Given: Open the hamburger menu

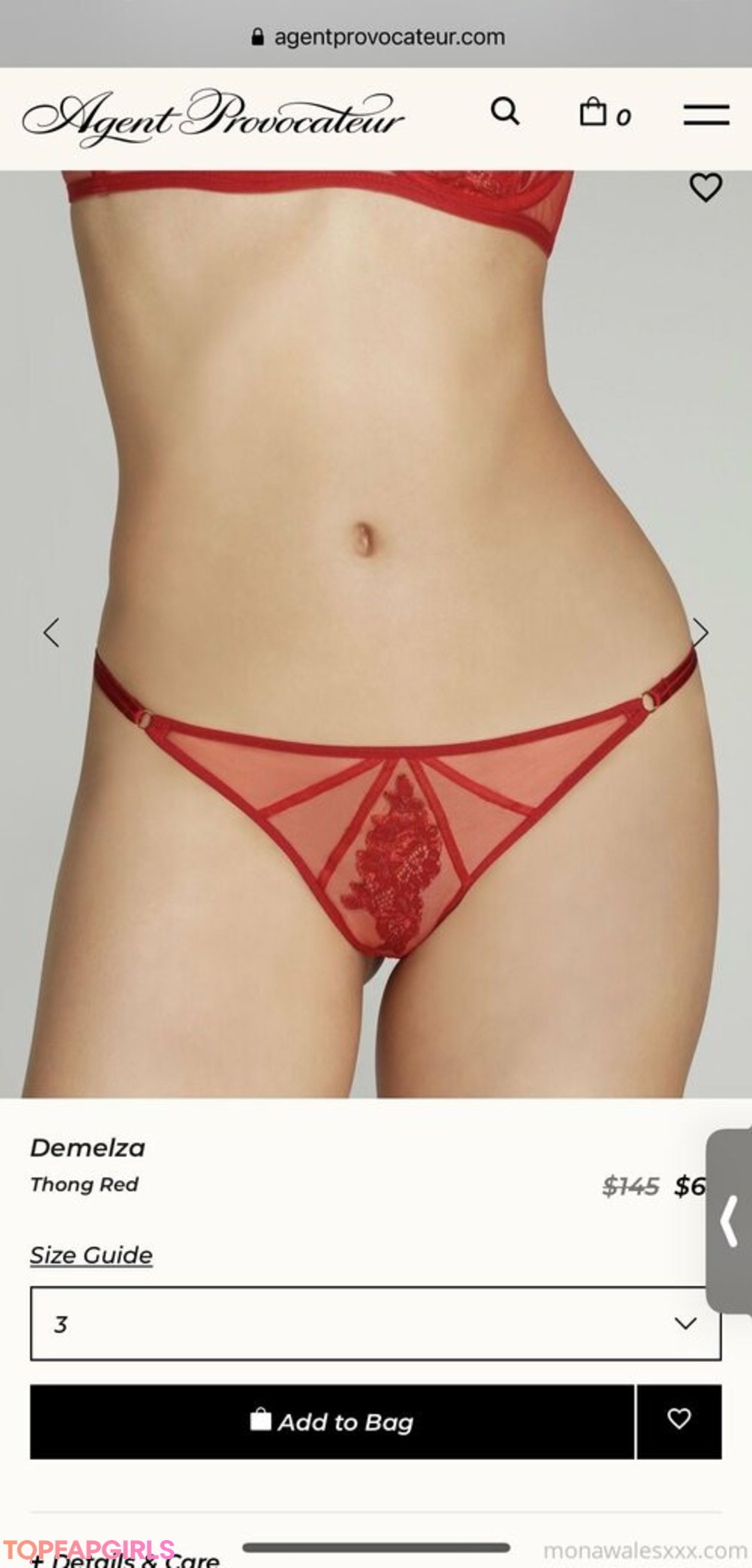Looking at the screenshot, I should point(705,115).
